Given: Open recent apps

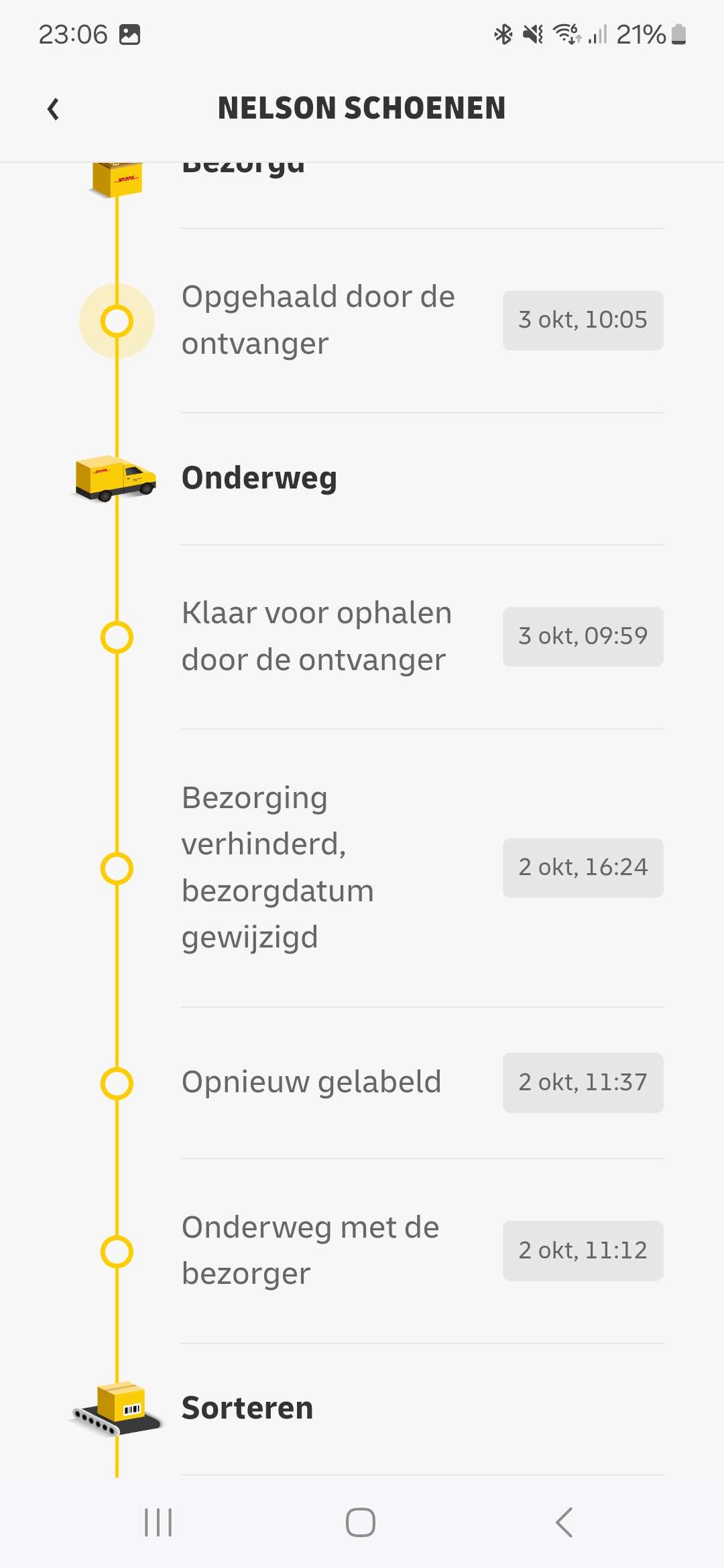Looking at the screenshot, I should tap(158, 1522).
